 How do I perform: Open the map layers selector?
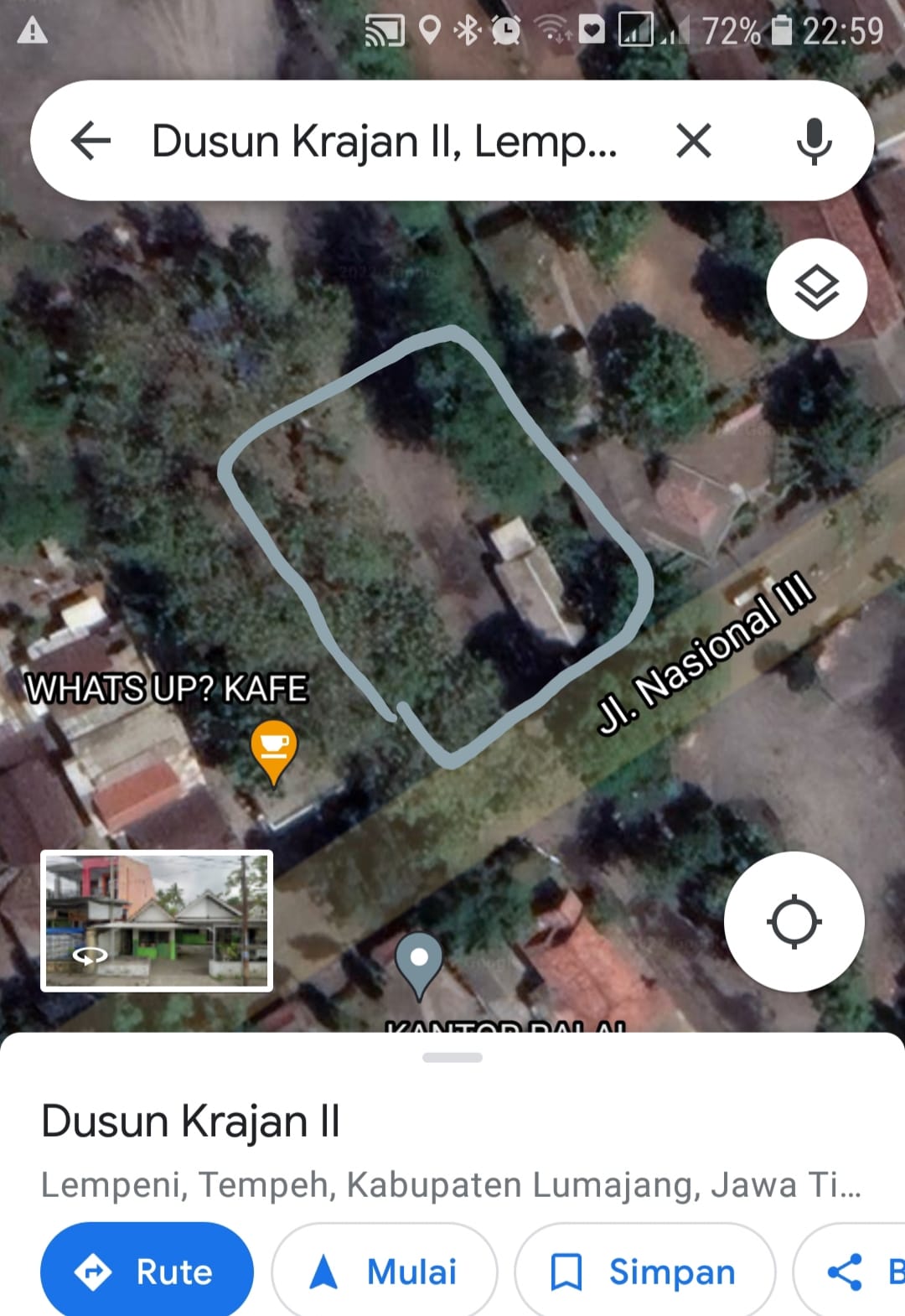click(816, 289)
